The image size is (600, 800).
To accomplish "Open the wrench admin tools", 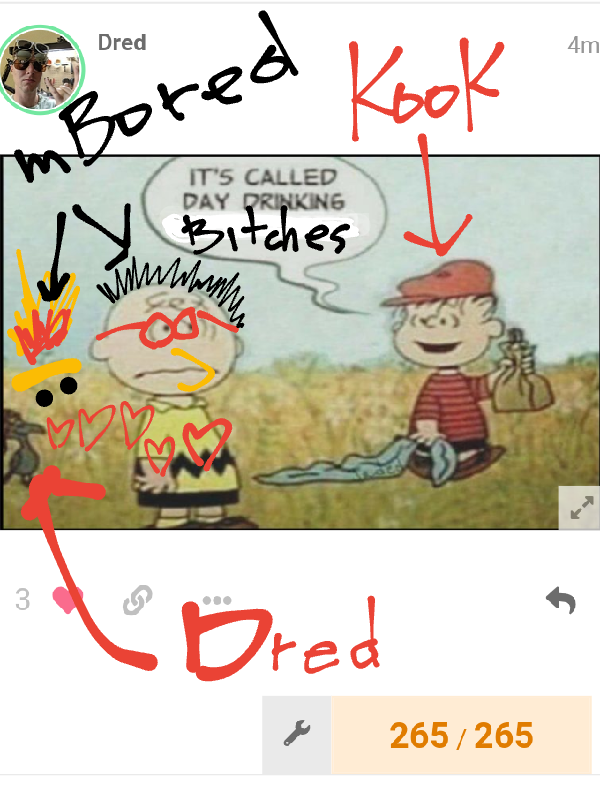I will click(297, 736).
